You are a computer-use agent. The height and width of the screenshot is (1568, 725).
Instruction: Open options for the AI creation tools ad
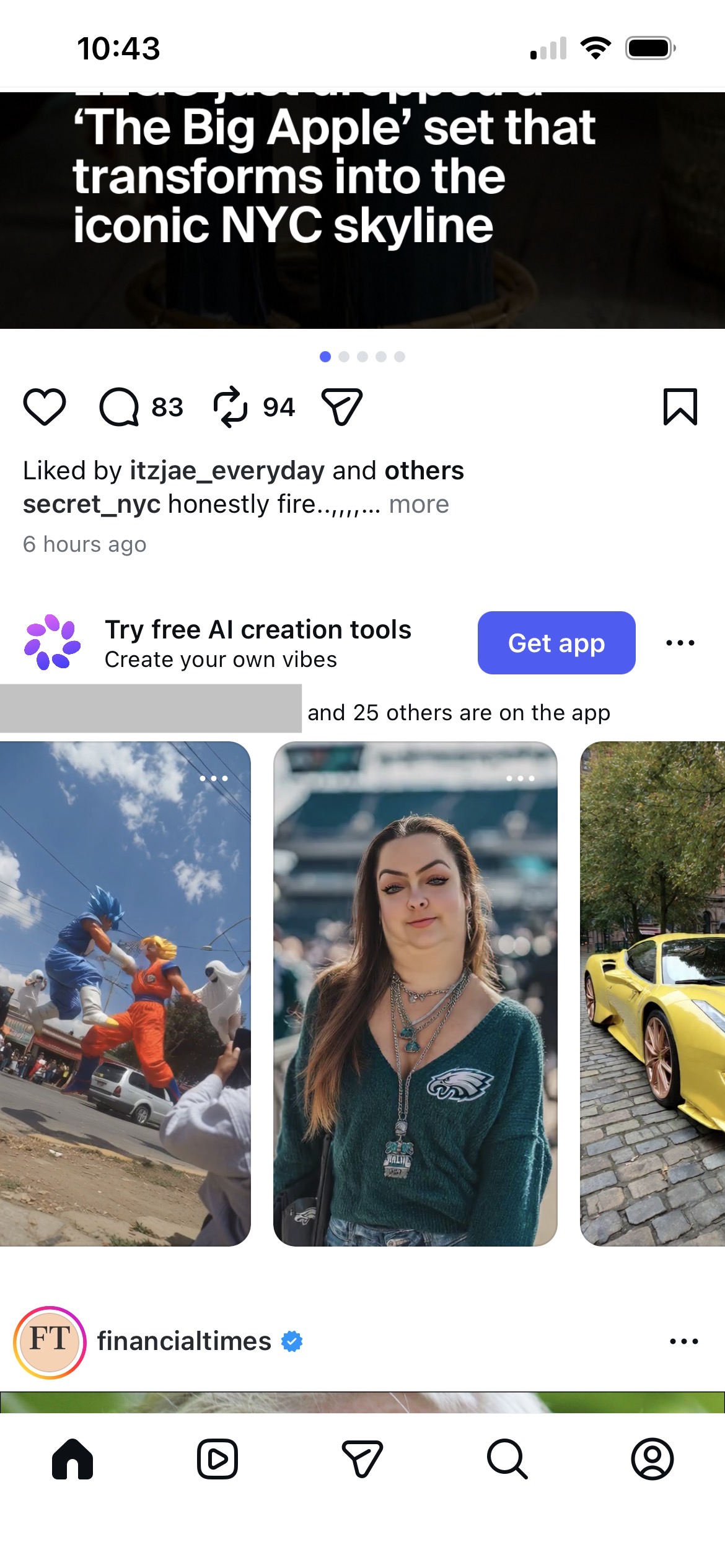pos(680,643)
